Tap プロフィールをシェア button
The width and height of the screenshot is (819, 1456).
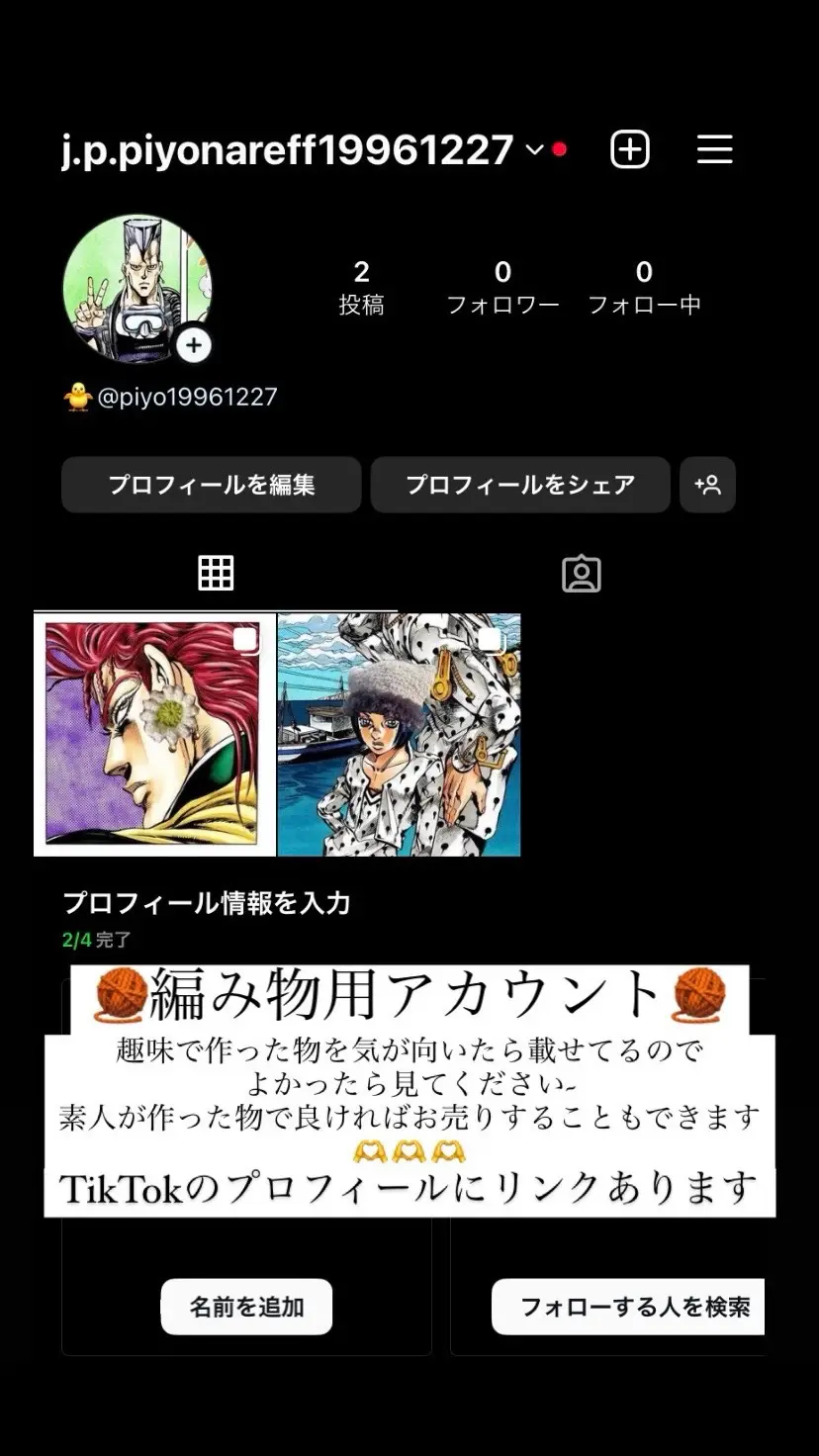click(520, 485)
